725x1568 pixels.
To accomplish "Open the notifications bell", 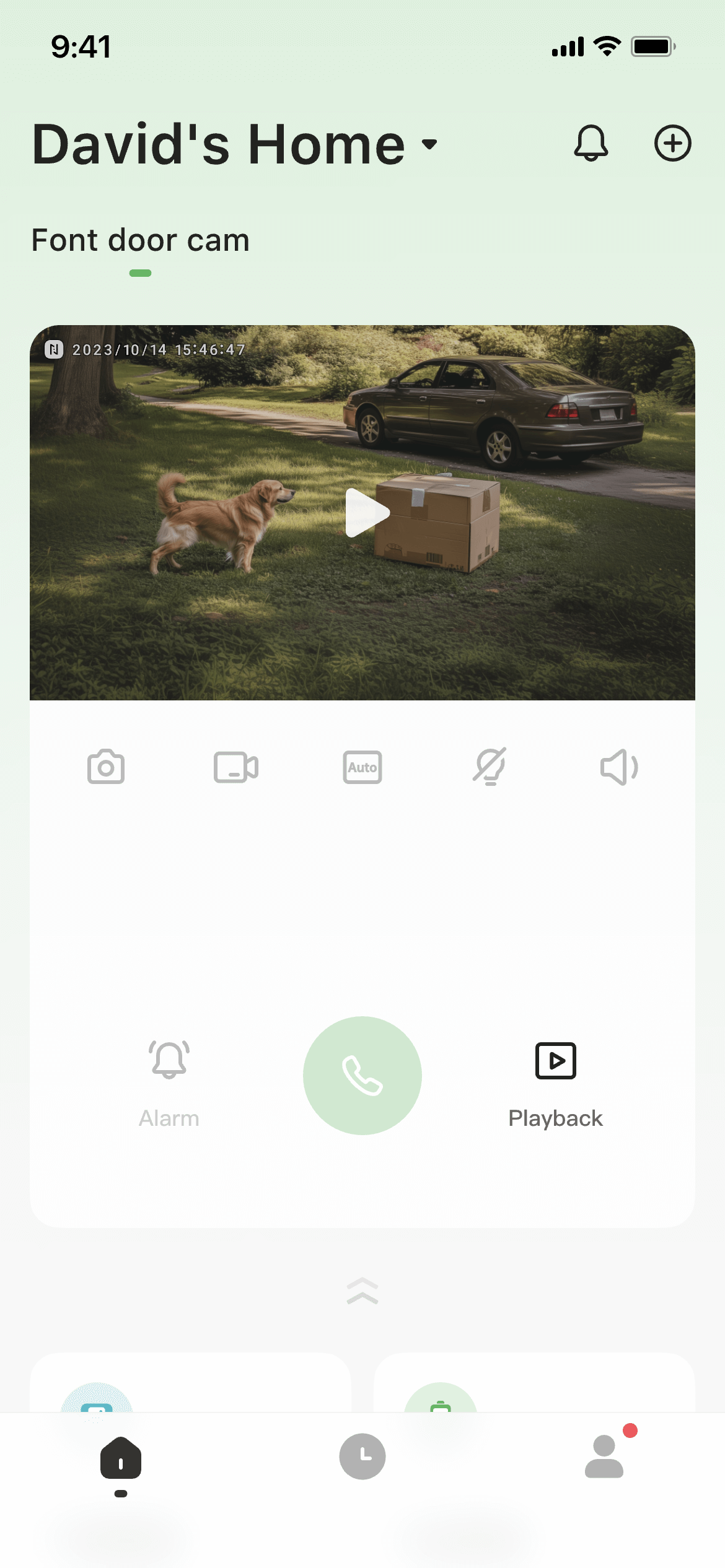I will 591,144.
